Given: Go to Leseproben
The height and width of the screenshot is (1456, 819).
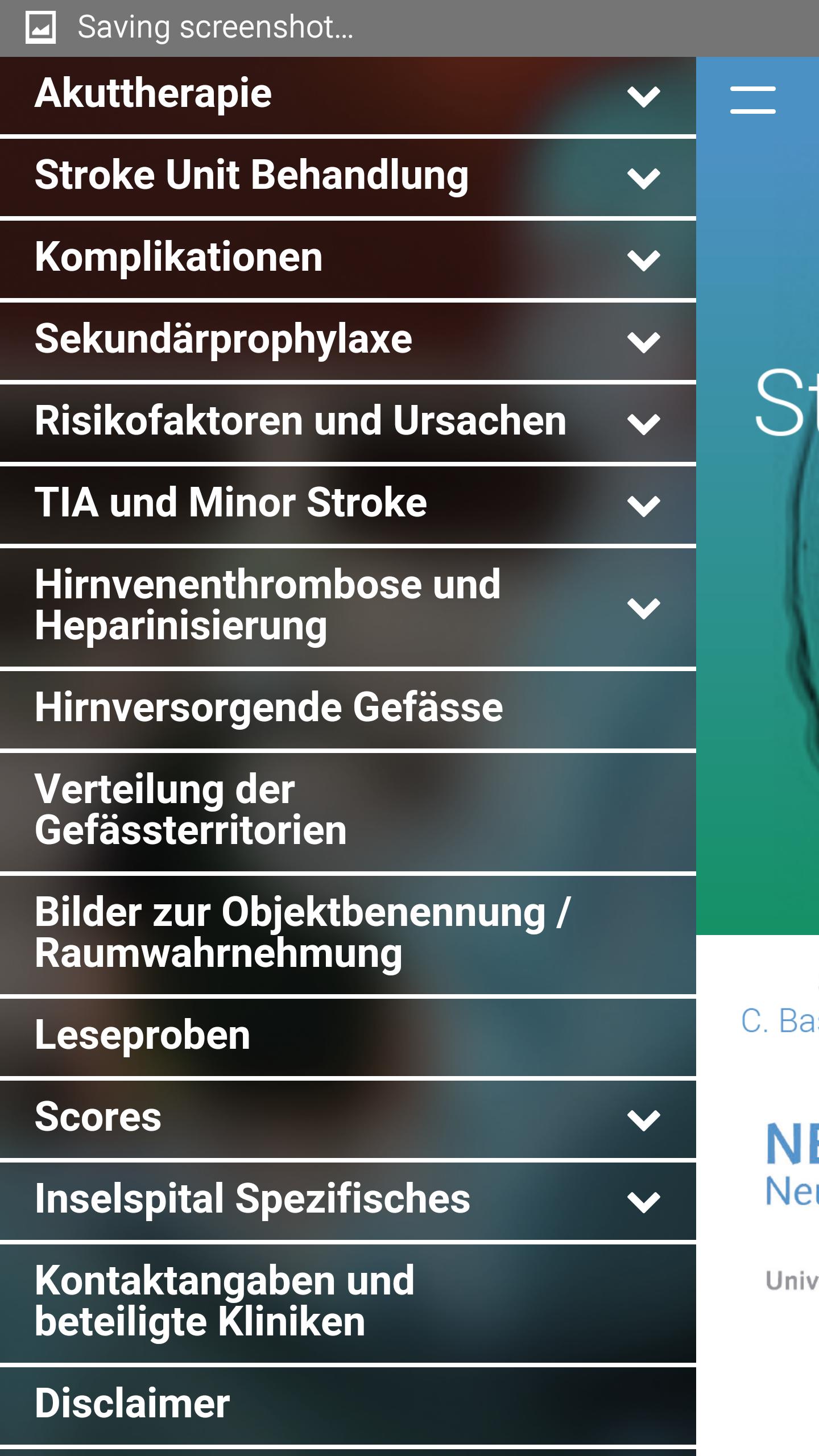Looking at the screenshot, I should click(142, 1036).
